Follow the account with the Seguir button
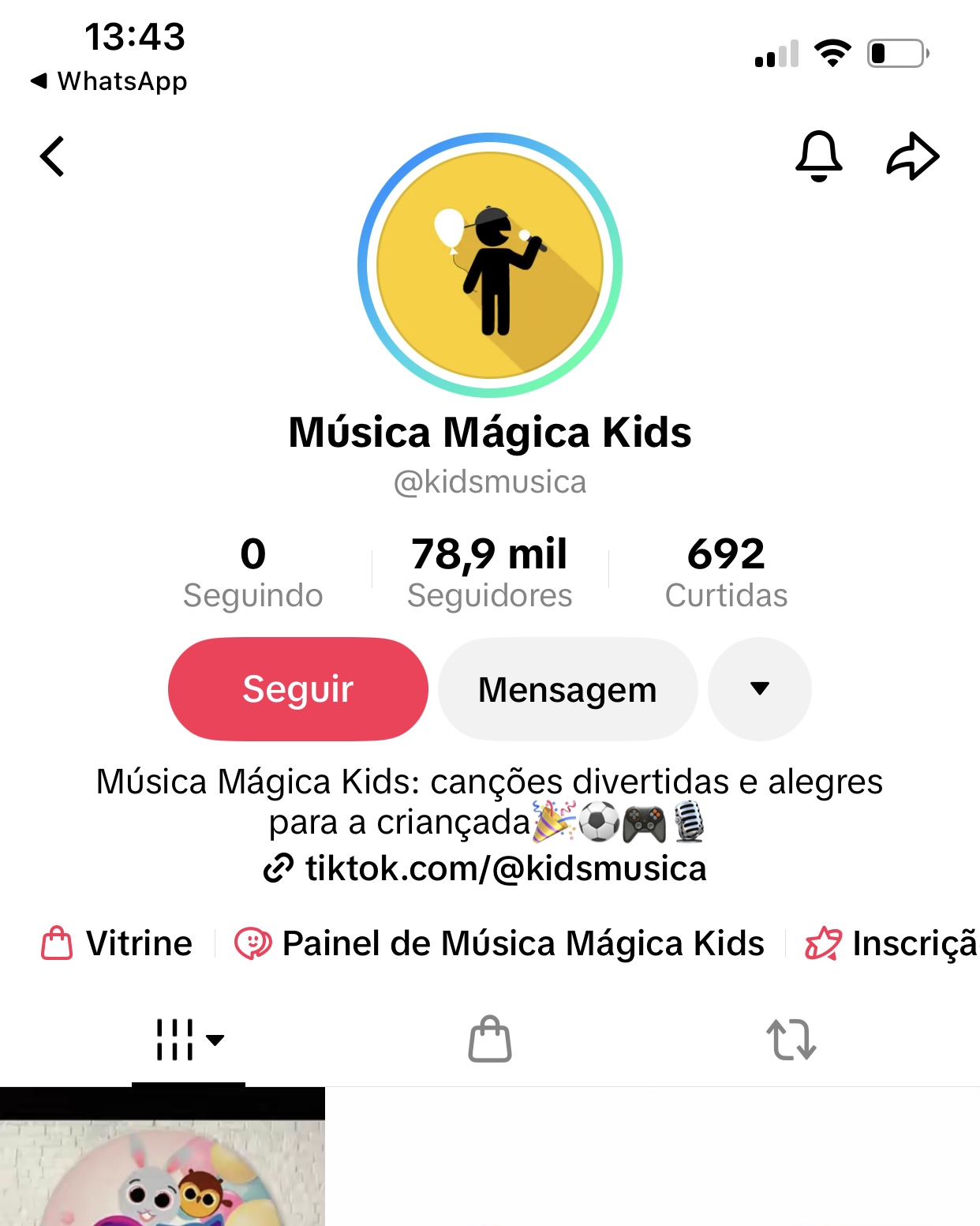The image size is (980, 1226). click(x=297, y=688)
